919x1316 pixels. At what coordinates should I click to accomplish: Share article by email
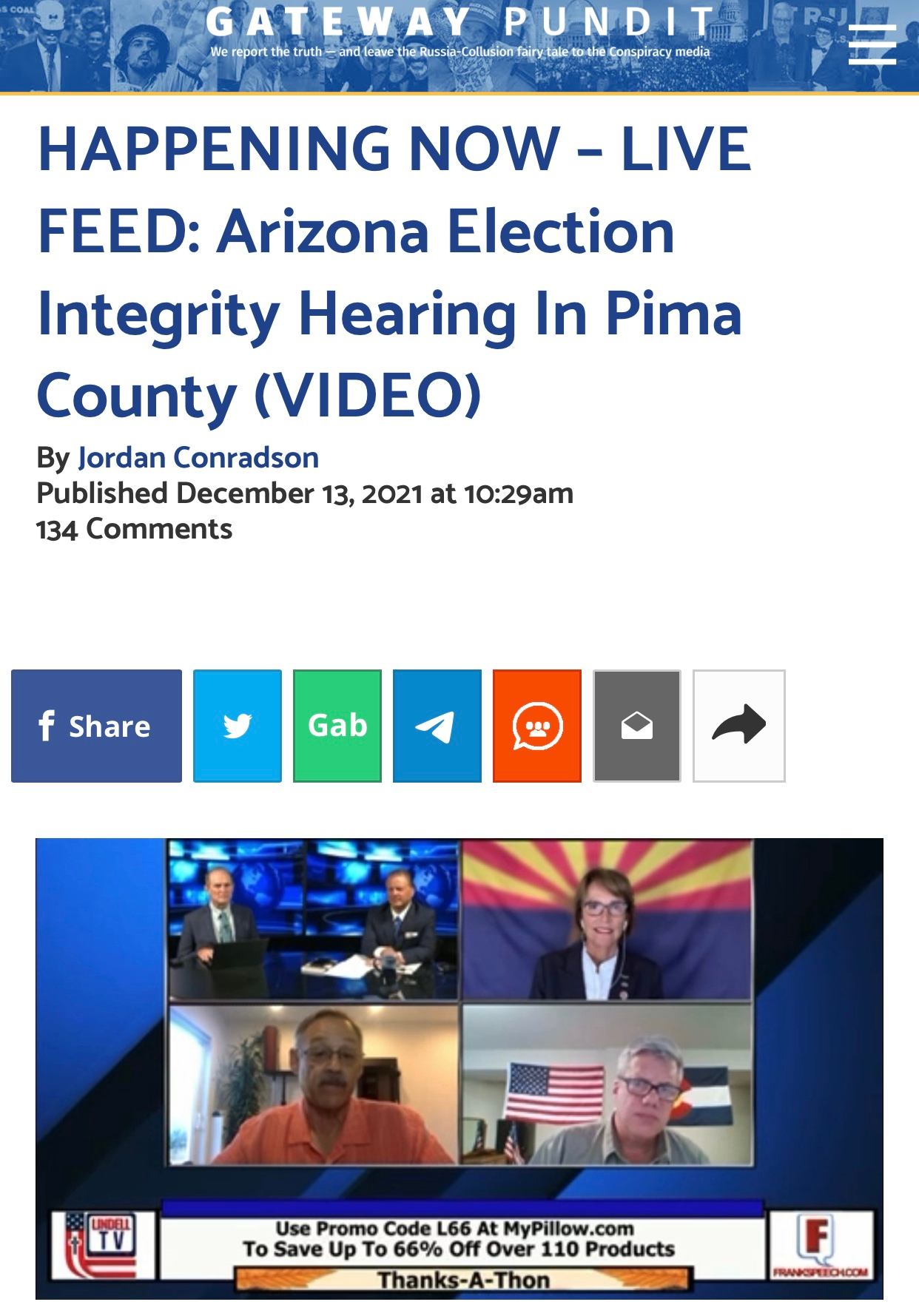(x=637, y=726)
